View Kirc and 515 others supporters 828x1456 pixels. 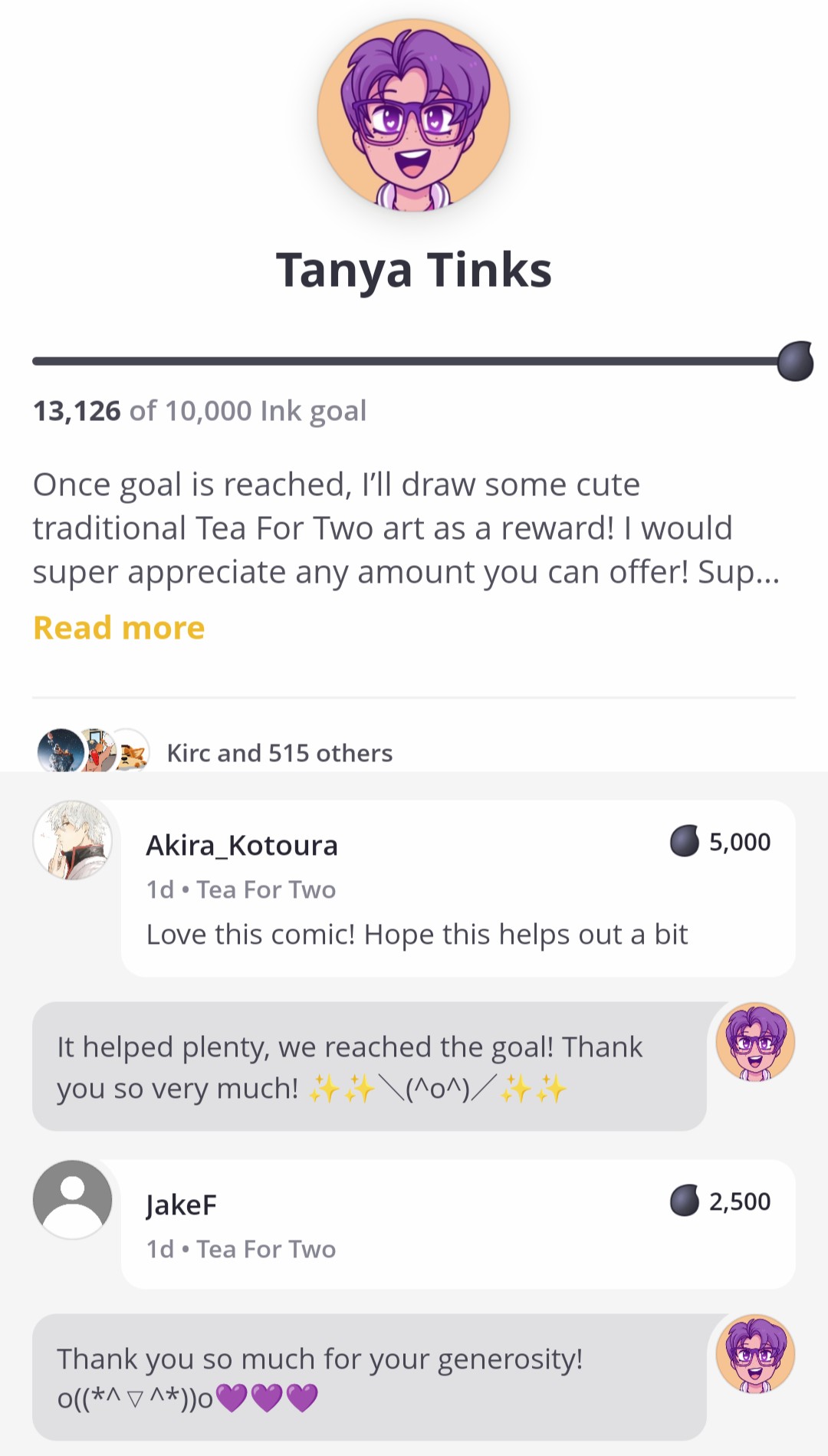point(279,753)
